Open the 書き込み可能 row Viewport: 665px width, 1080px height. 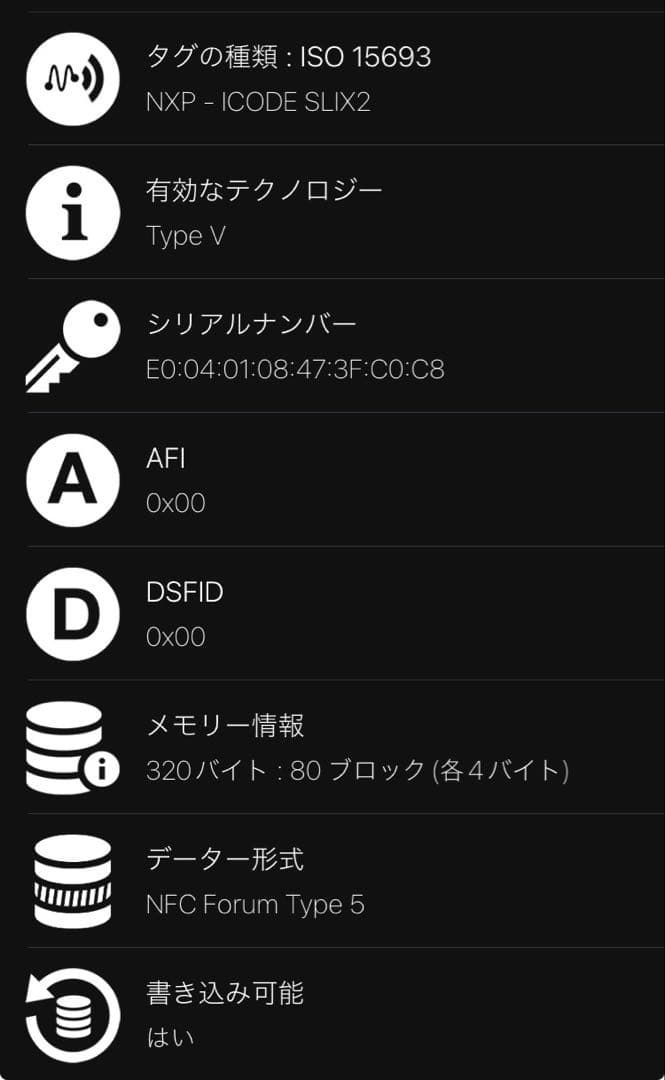[332, 1014]
